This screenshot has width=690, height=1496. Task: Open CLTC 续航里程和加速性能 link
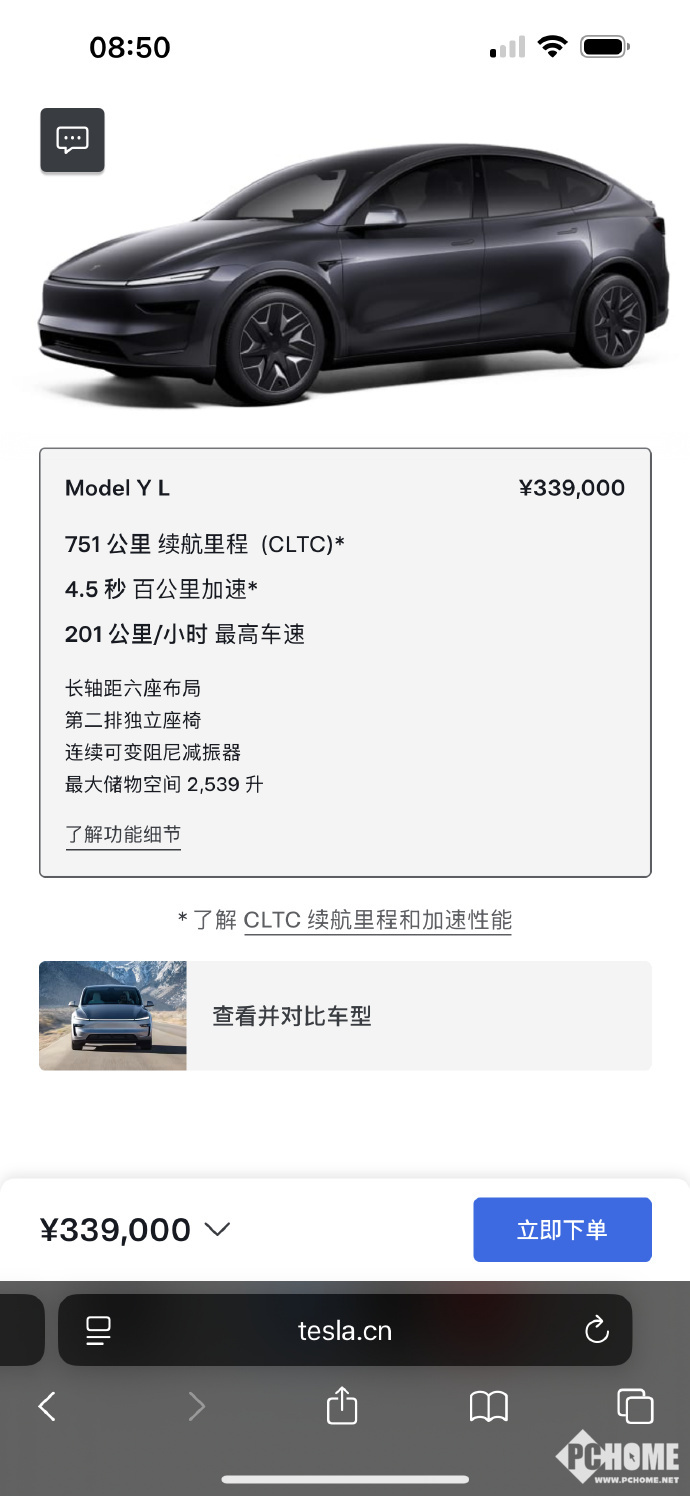pos(377,919)
